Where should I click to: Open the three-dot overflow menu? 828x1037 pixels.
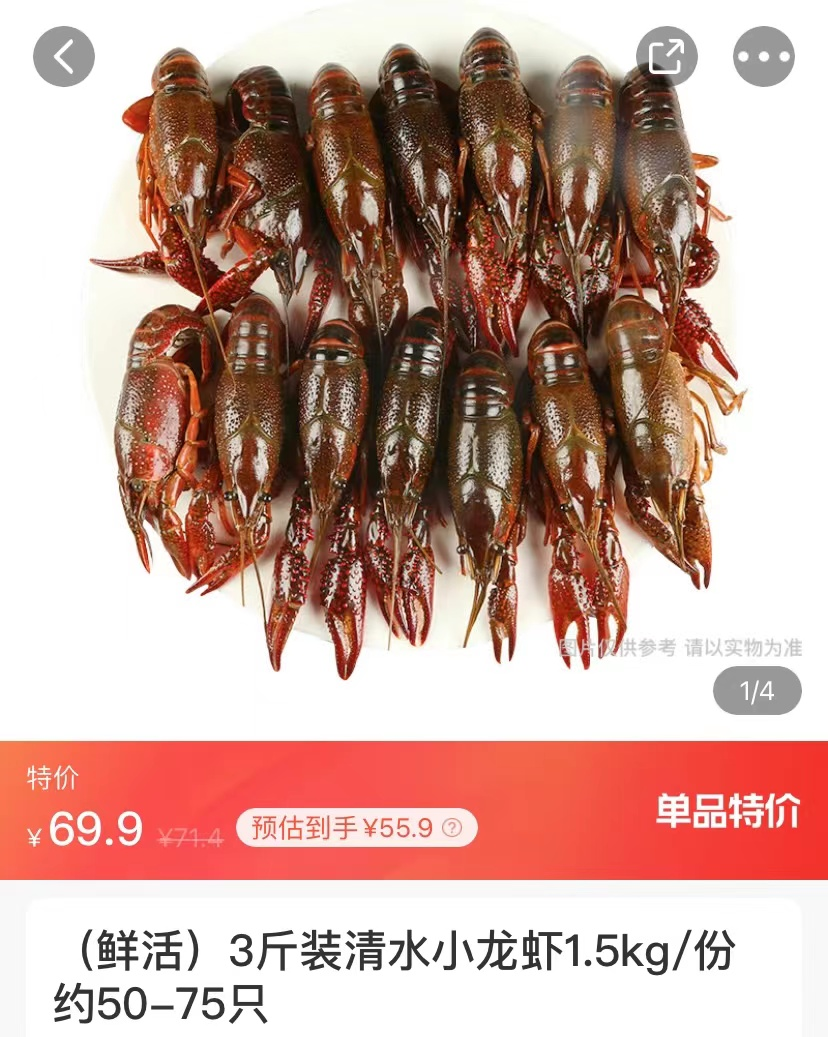pos(764,56)
